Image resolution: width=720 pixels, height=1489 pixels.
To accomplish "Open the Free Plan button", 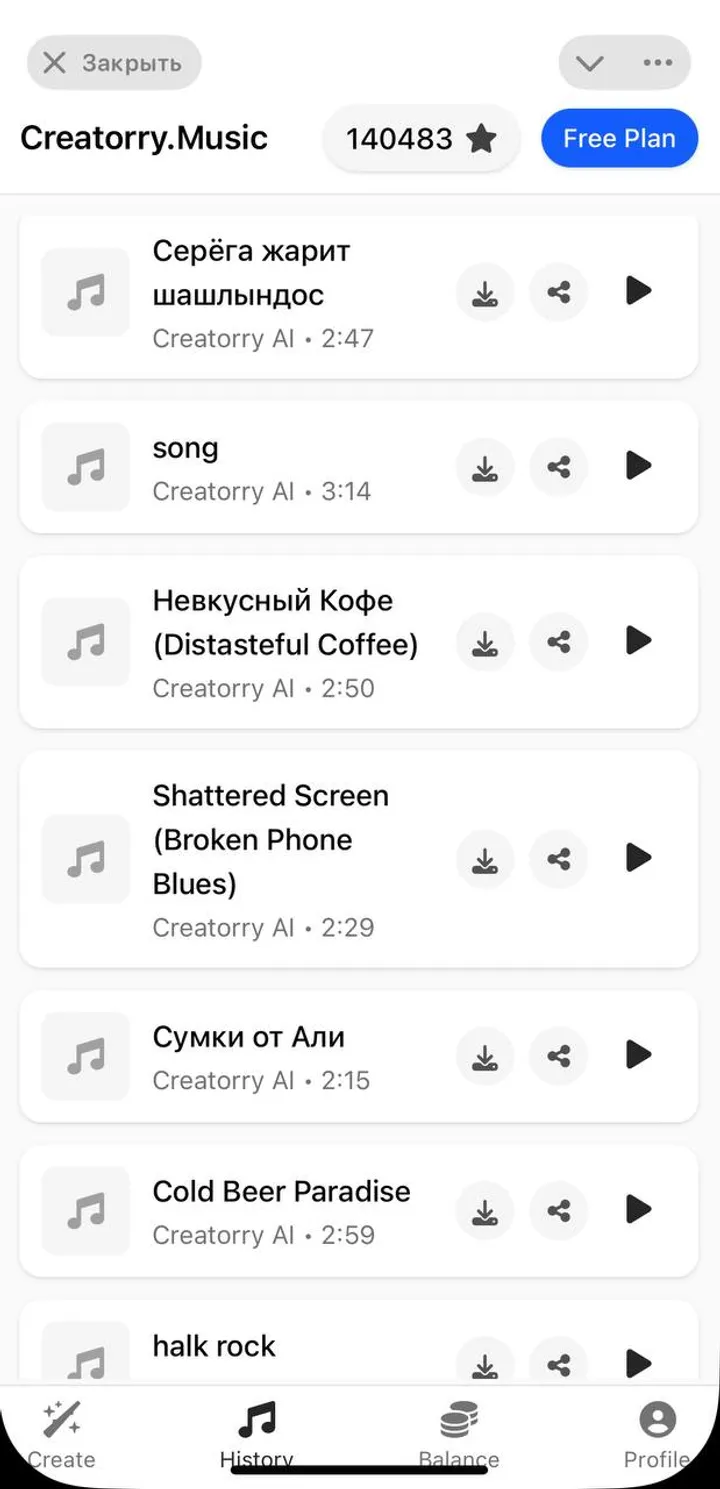I will (x=619, y=138).
